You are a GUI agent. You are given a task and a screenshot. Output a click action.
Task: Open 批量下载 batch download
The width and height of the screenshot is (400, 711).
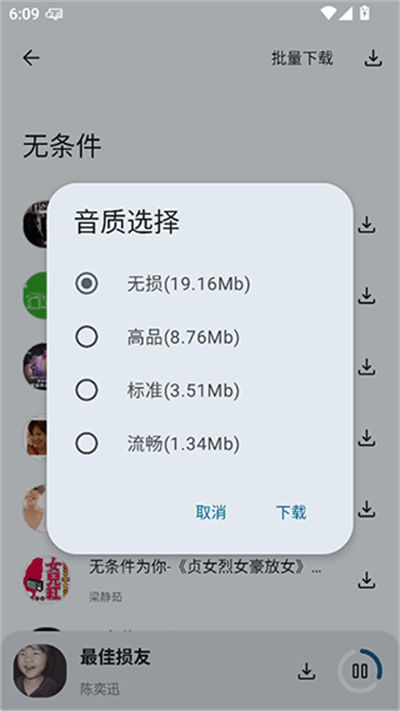click(302, 58)
